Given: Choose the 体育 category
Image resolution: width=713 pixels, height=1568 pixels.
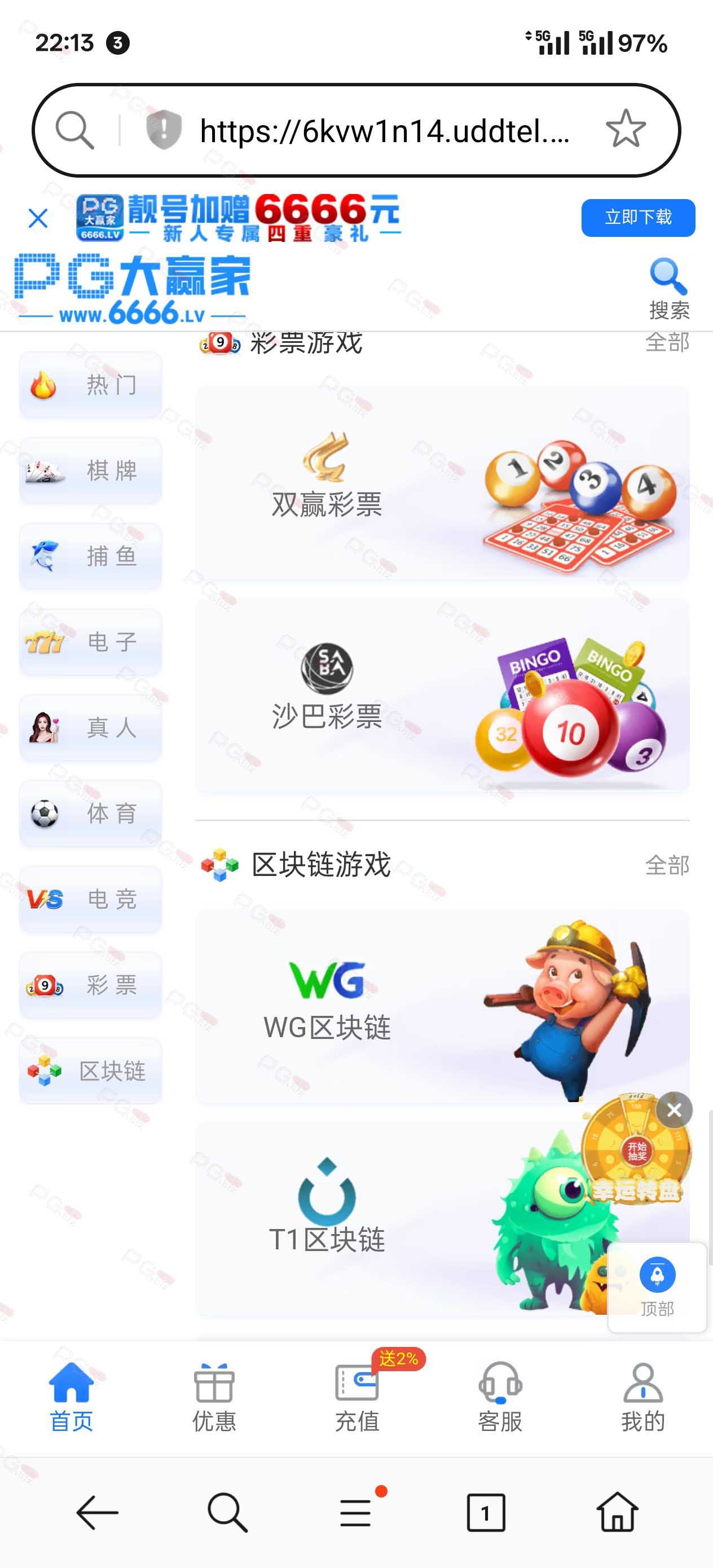Looking at the screenshot, I should 91,813.
